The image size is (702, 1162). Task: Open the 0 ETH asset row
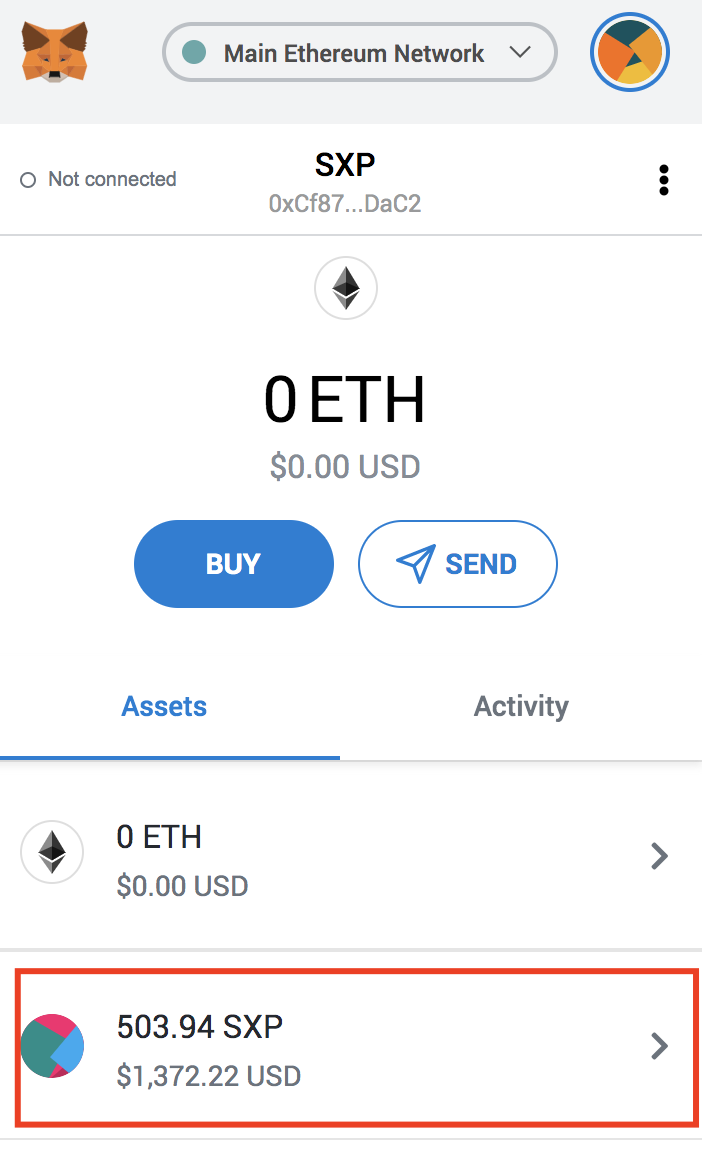351,857
